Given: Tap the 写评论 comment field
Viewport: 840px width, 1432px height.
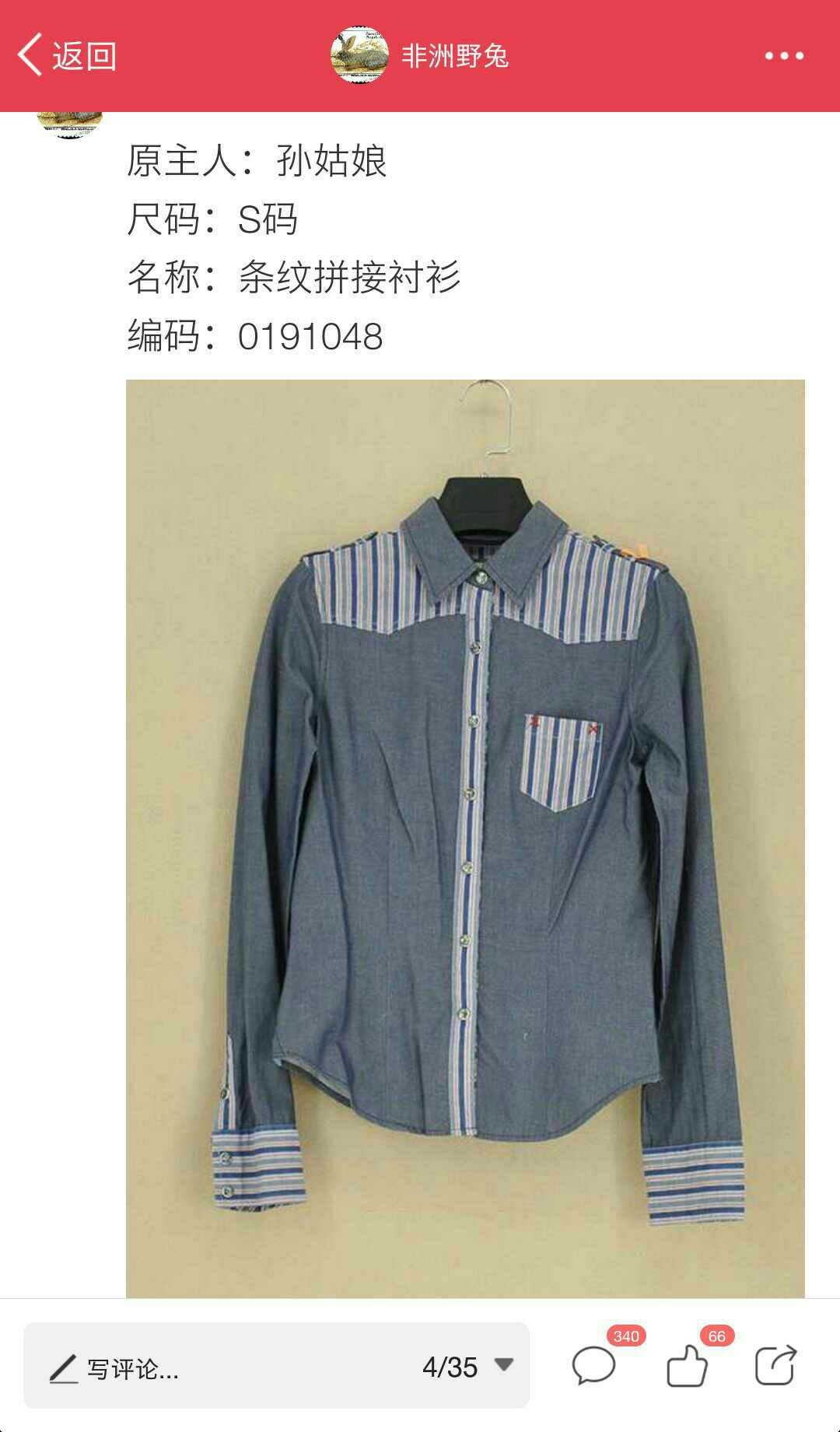Looking at the screenshot, I should pyautogui.click(x=218, y=1367).
